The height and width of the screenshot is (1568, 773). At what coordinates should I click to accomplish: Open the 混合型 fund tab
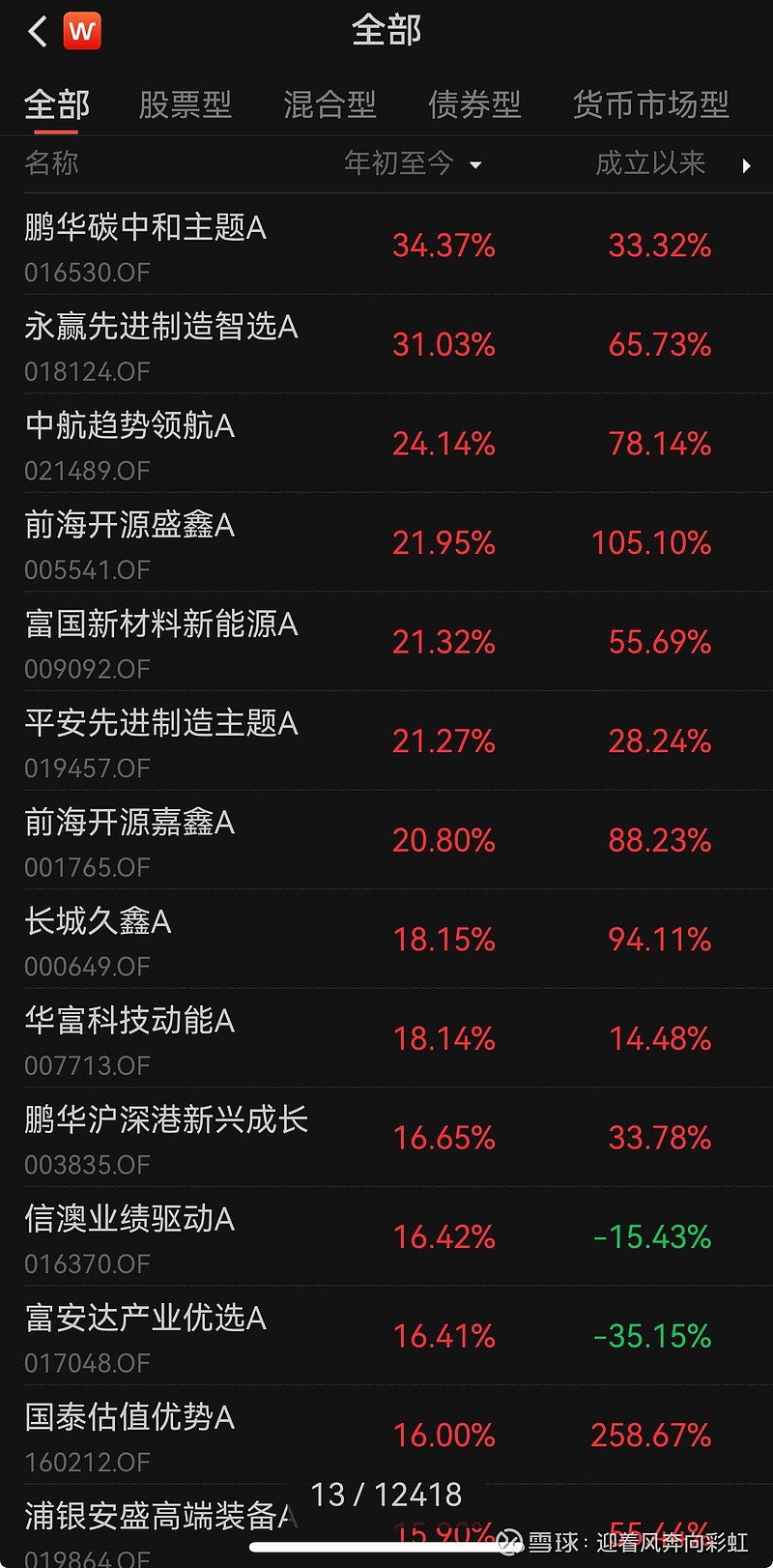[330, 104]
